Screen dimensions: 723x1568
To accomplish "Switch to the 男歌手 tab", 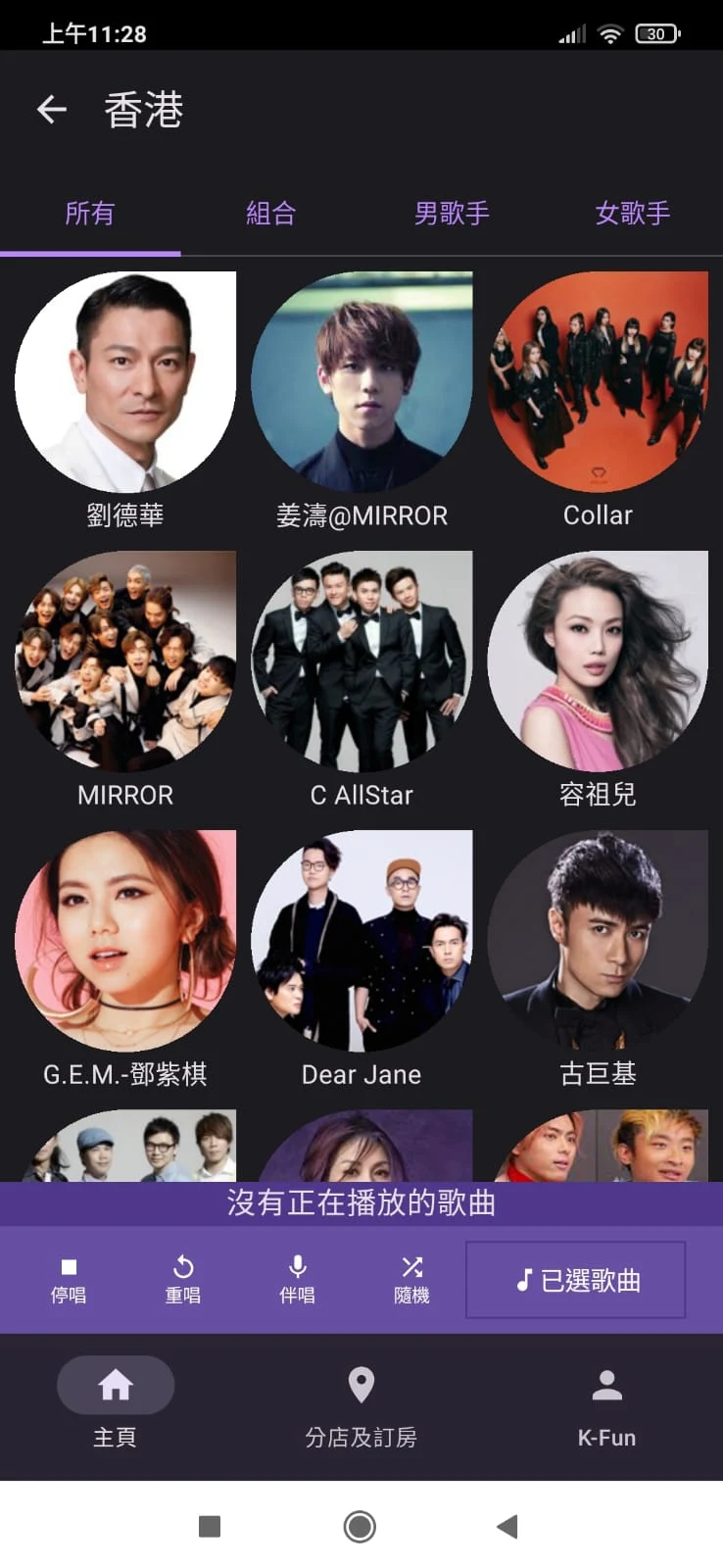I will (452, 213).
